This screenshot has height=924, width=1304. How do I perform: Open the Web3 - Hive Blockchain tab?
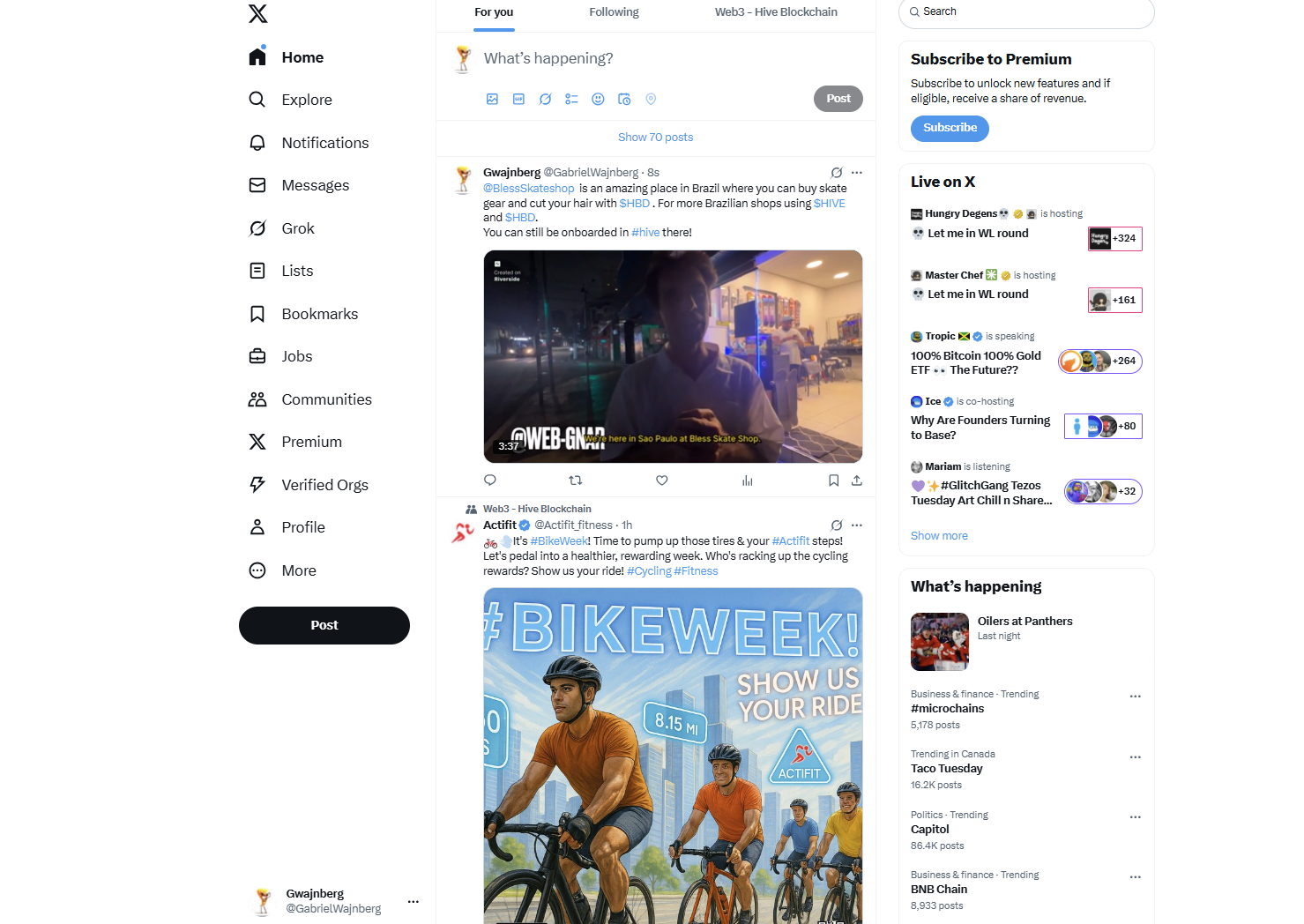coord(776,12)
